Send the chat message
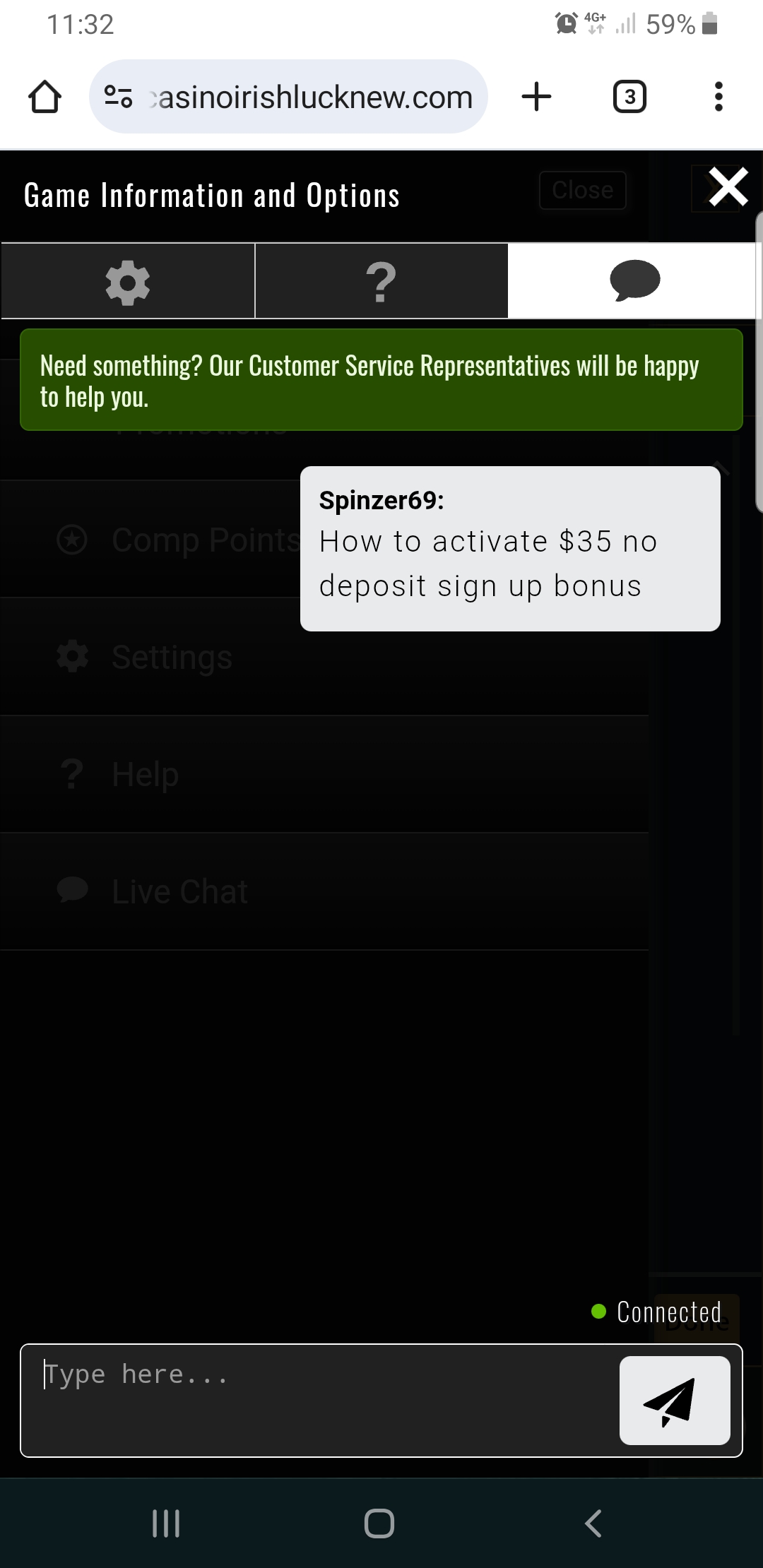The width and height of the screenshot is (763, 1568). pyautogui.click(x=674, y=1401)
